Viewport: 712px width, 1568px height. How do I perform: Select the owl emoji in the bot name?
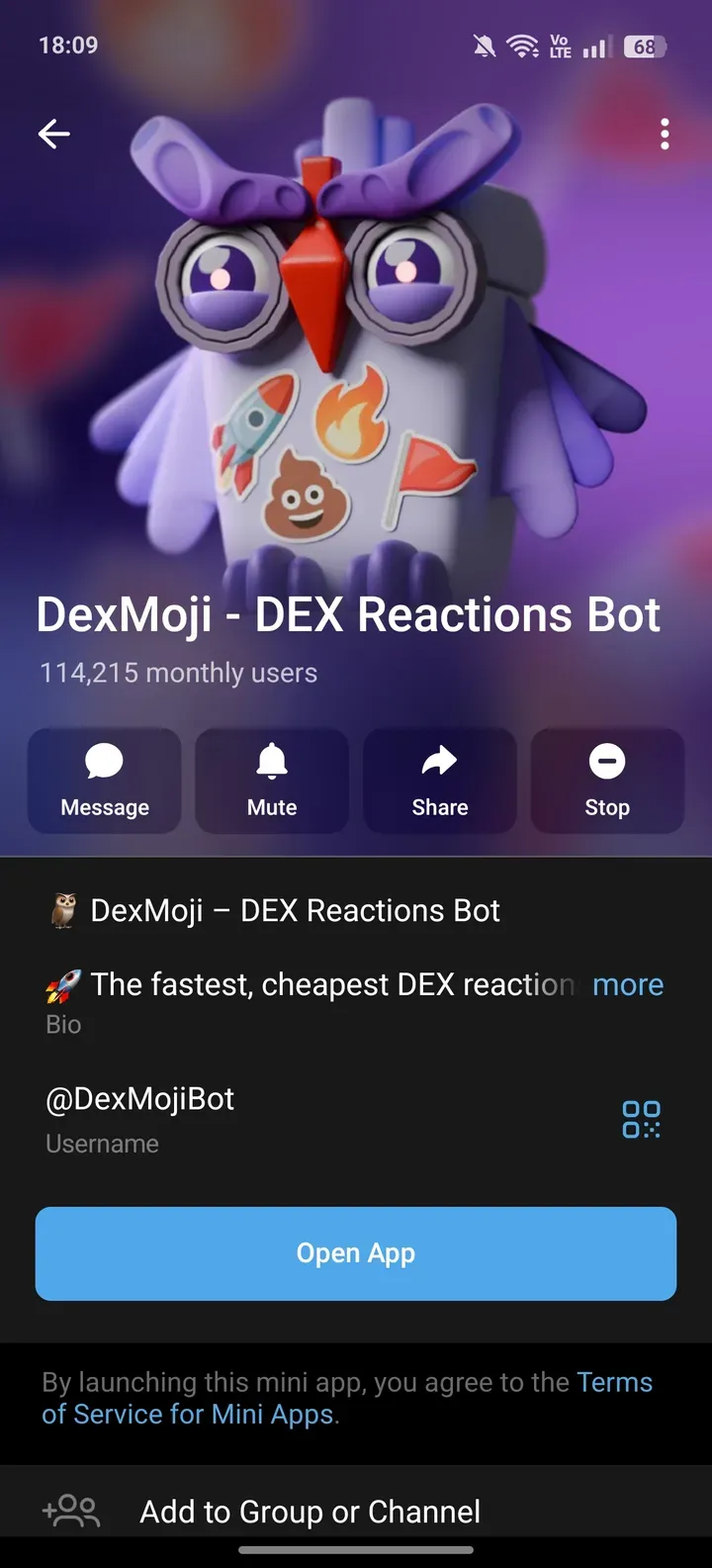click(x=60, y=909)
